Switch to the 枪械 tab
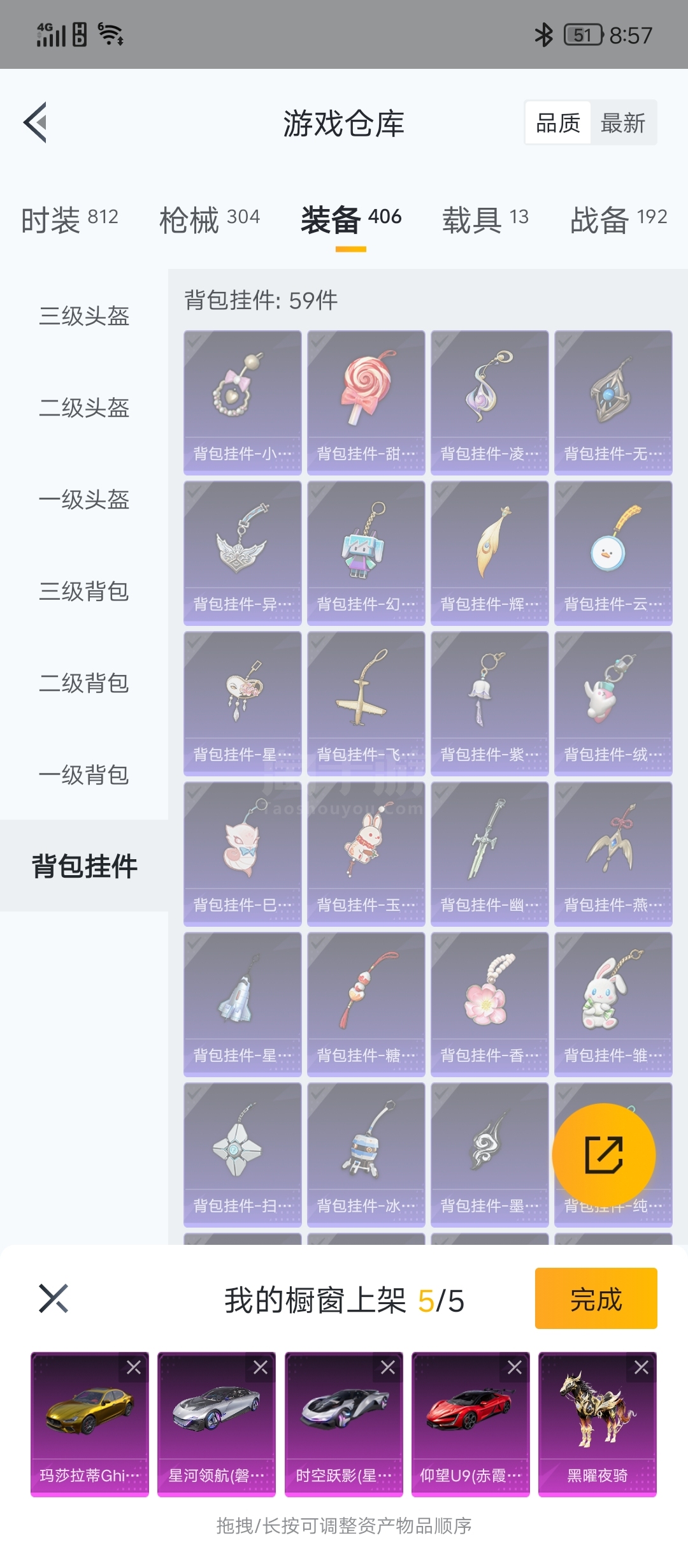 [x=209, y=220]
